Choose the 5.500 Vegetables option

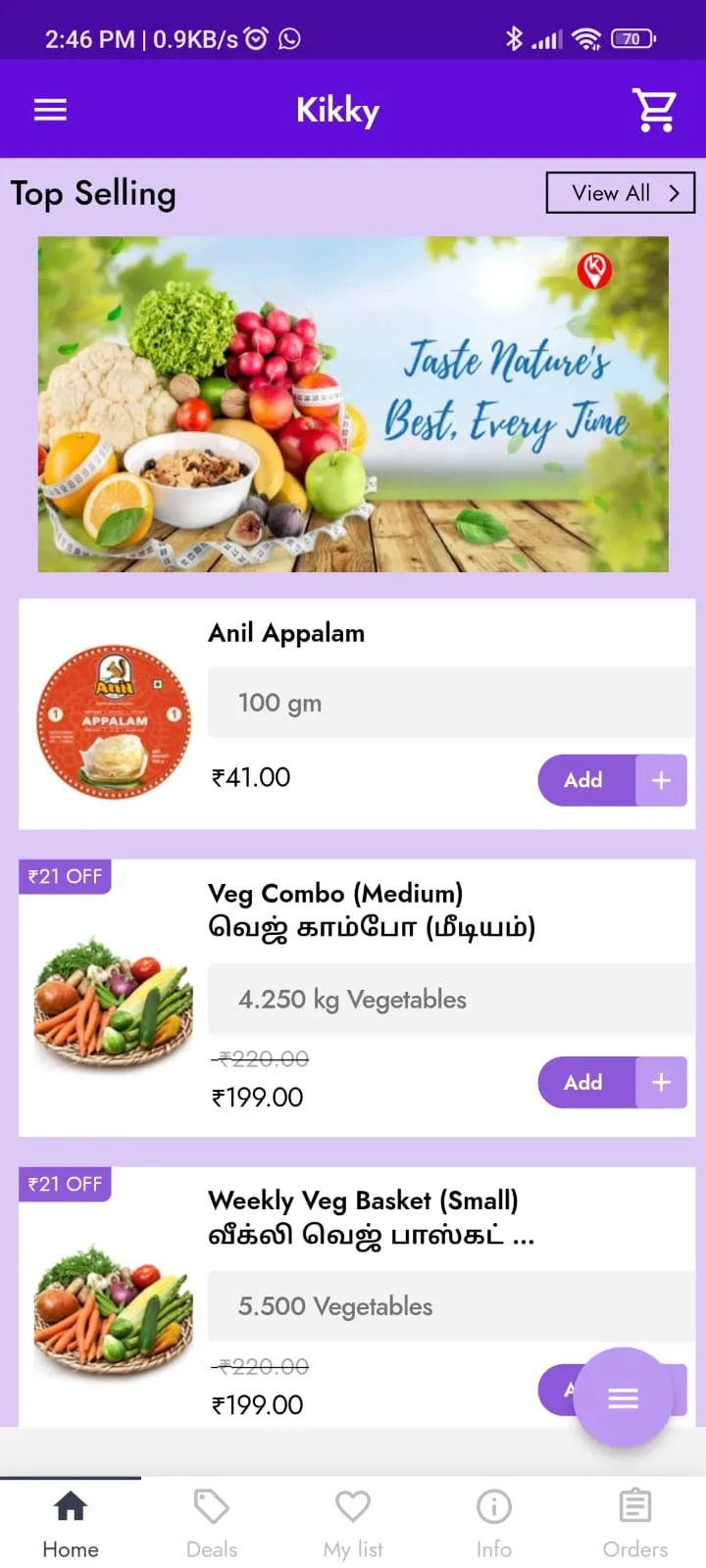click(x=451, y=1306)
